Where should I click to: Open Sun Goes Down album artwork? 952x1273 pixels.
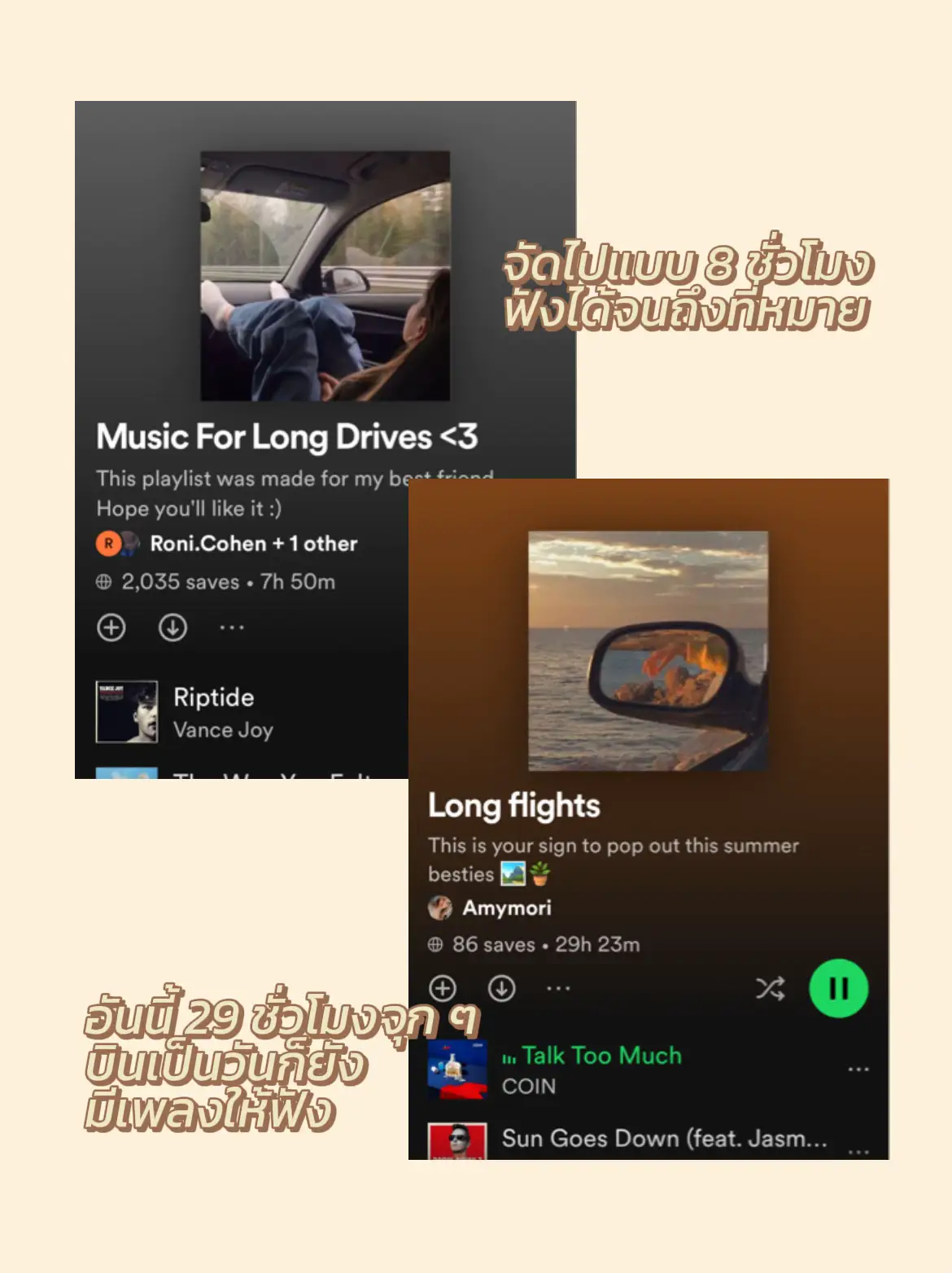coord(456,1140)
